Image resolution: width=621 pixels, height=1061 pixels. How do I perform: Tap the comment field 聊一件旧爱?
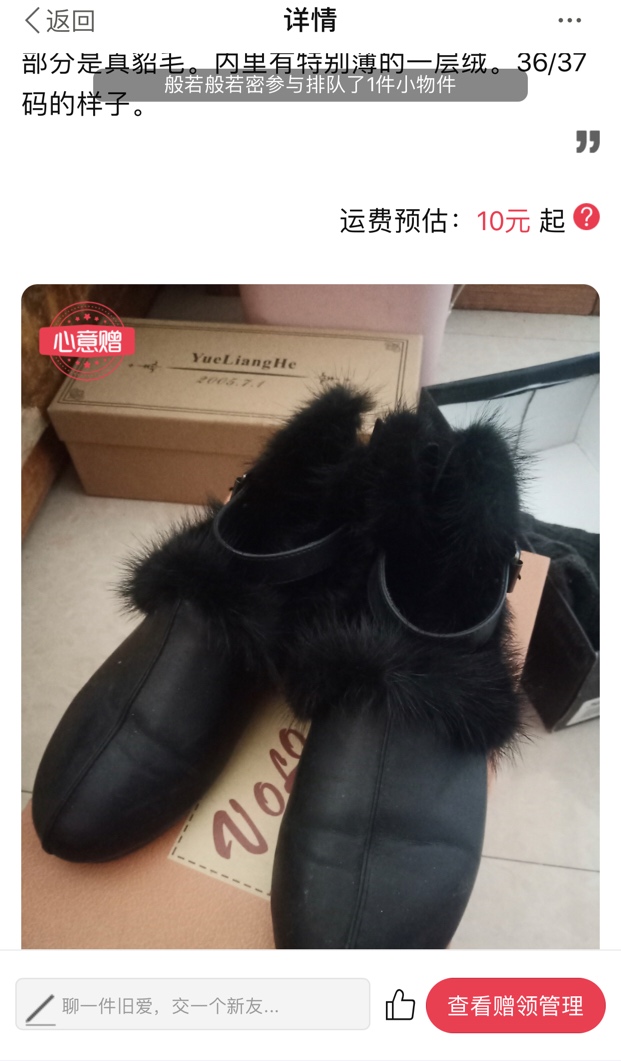[193, 1005]
